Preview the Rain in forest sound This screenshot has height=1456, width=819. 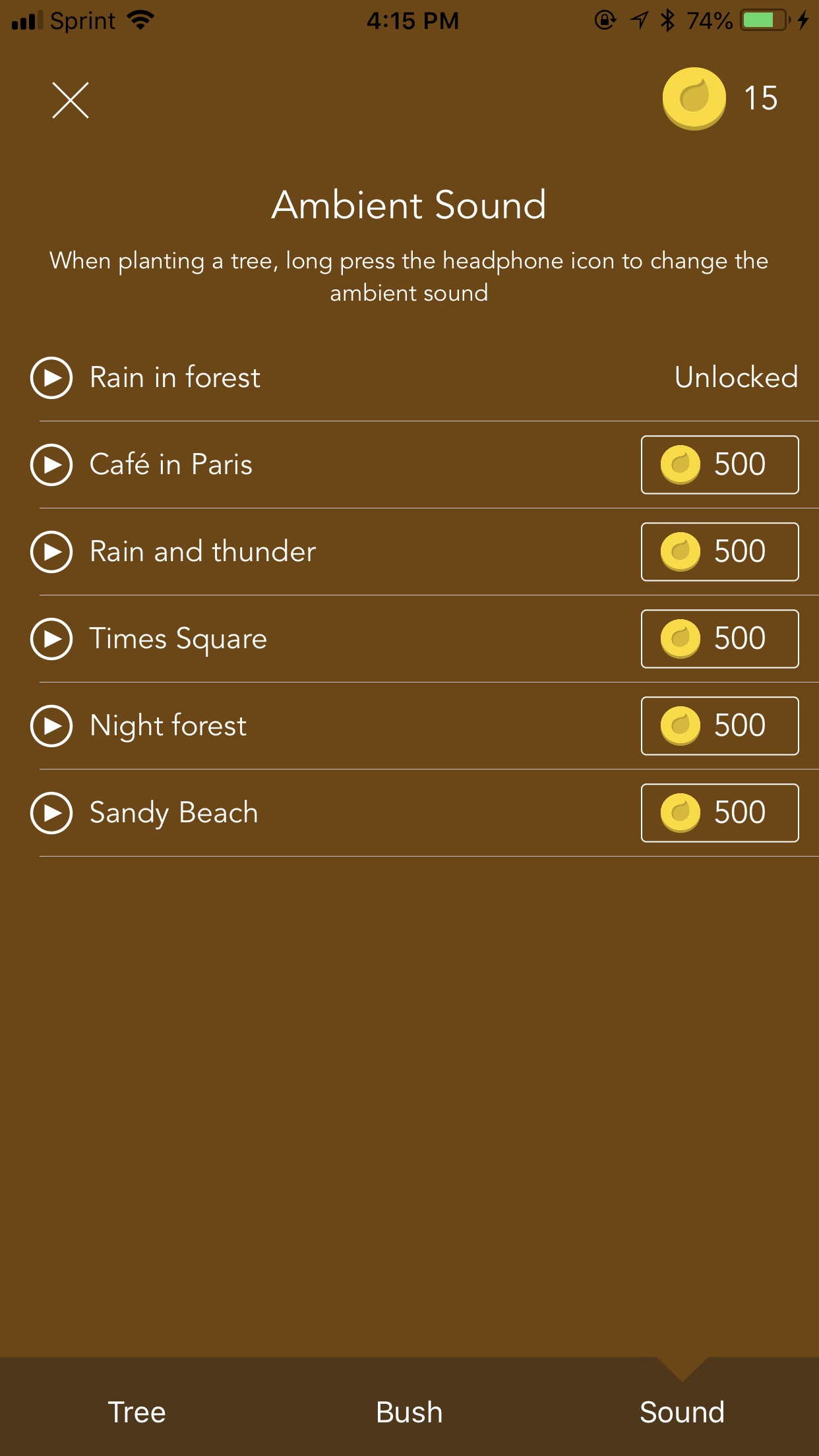[51, 378]
